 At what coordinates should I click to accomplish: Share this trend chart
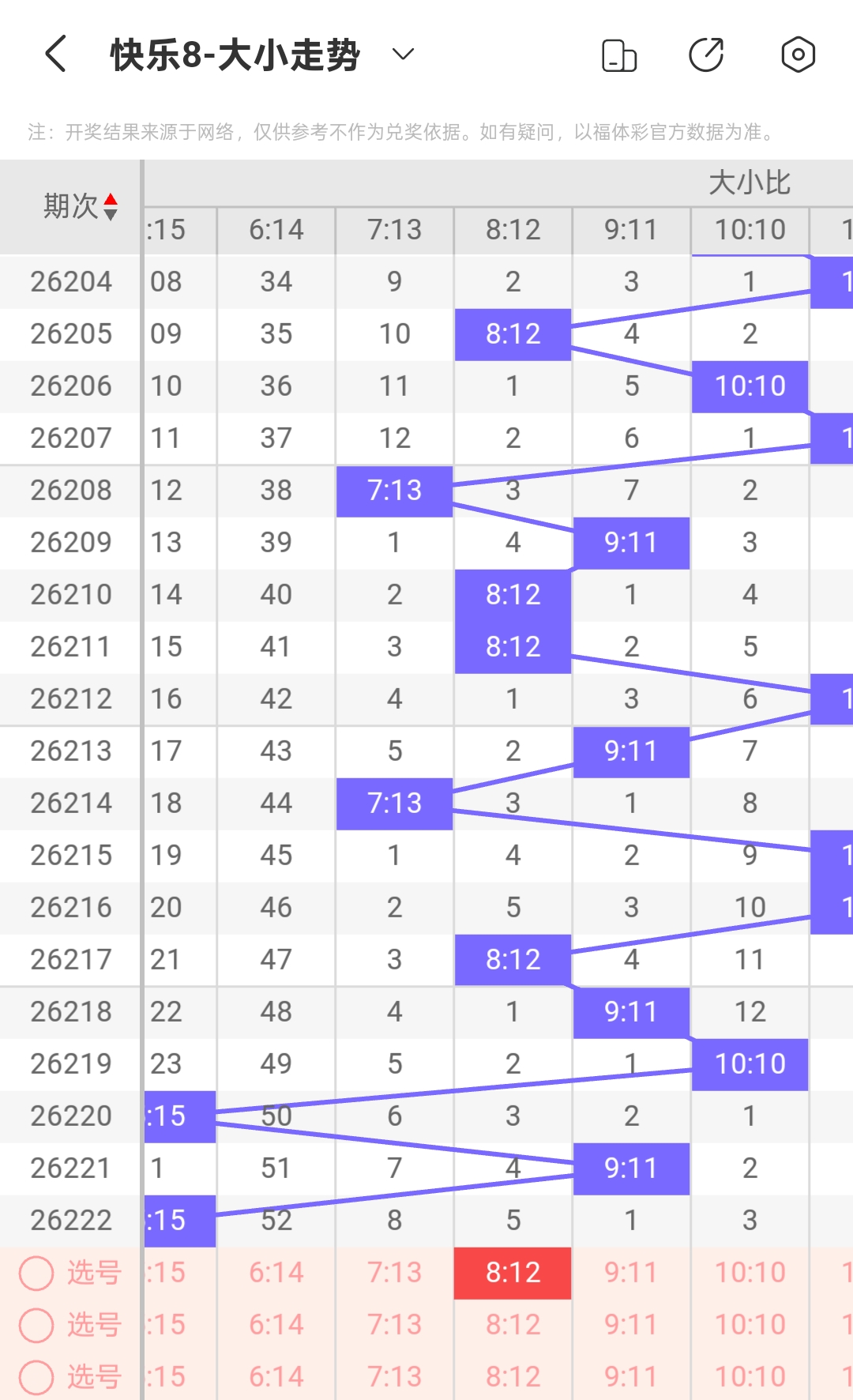coord(706,55)
